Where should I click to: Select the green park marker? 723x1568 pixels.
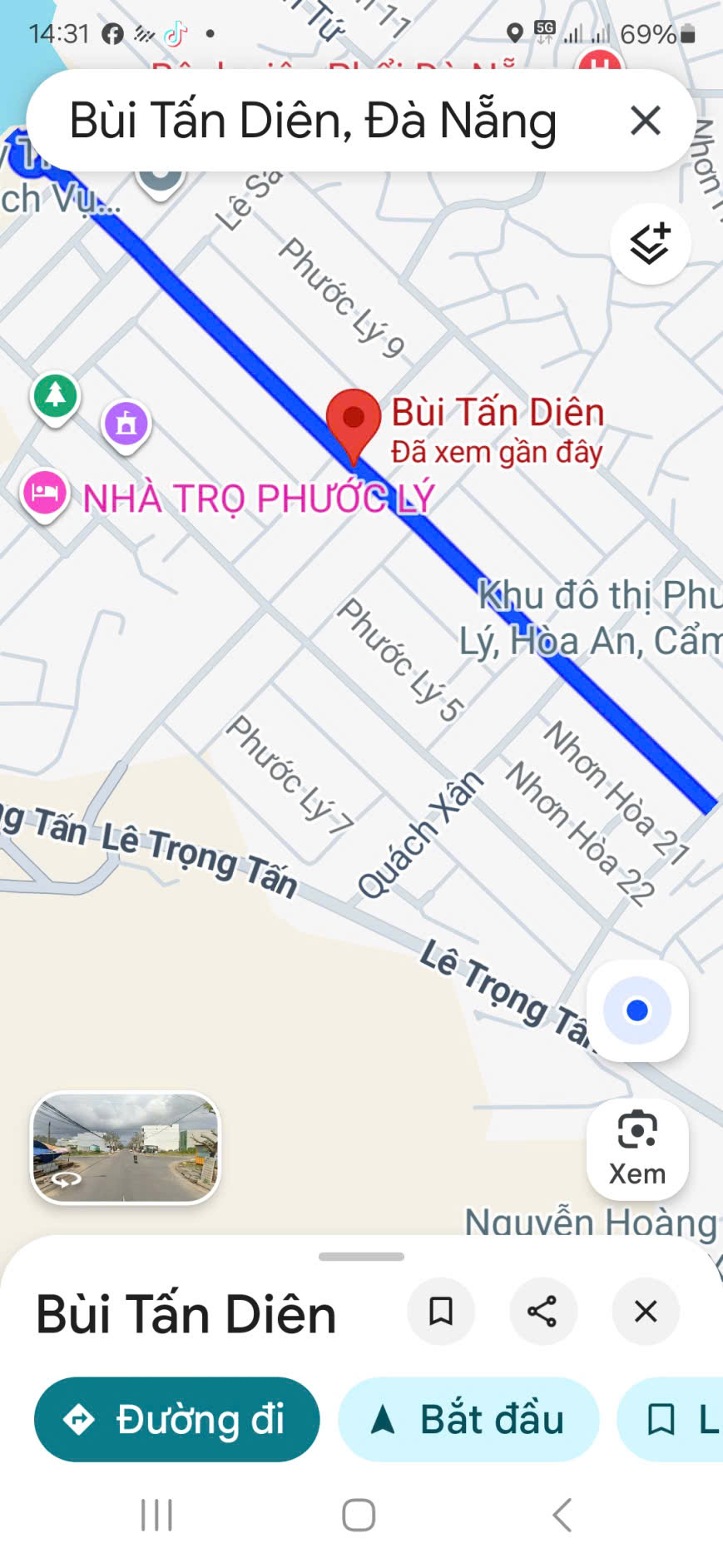[x=56, y=396]
